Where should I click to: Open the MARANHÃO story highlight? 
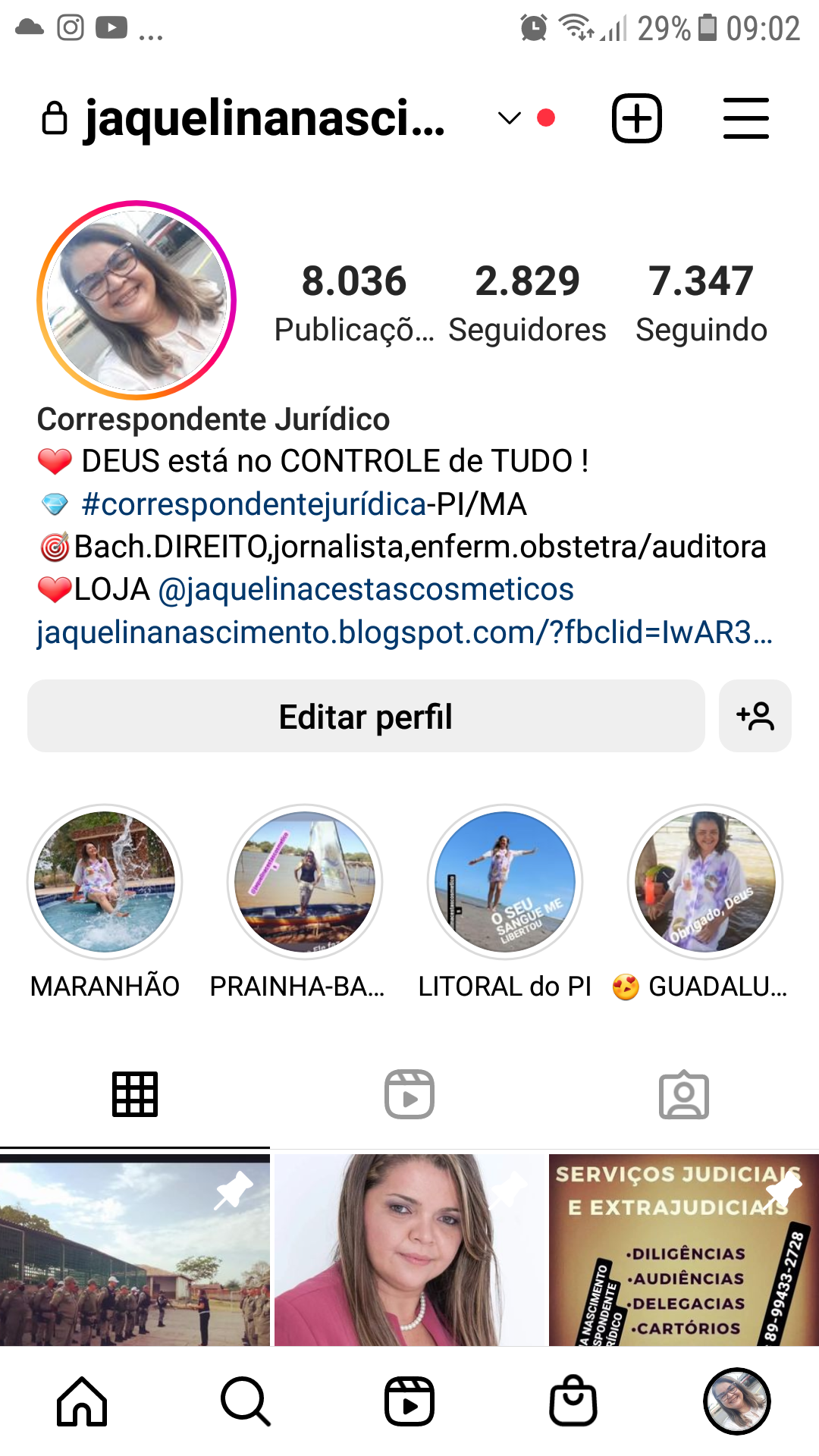(x=105, y=882)
